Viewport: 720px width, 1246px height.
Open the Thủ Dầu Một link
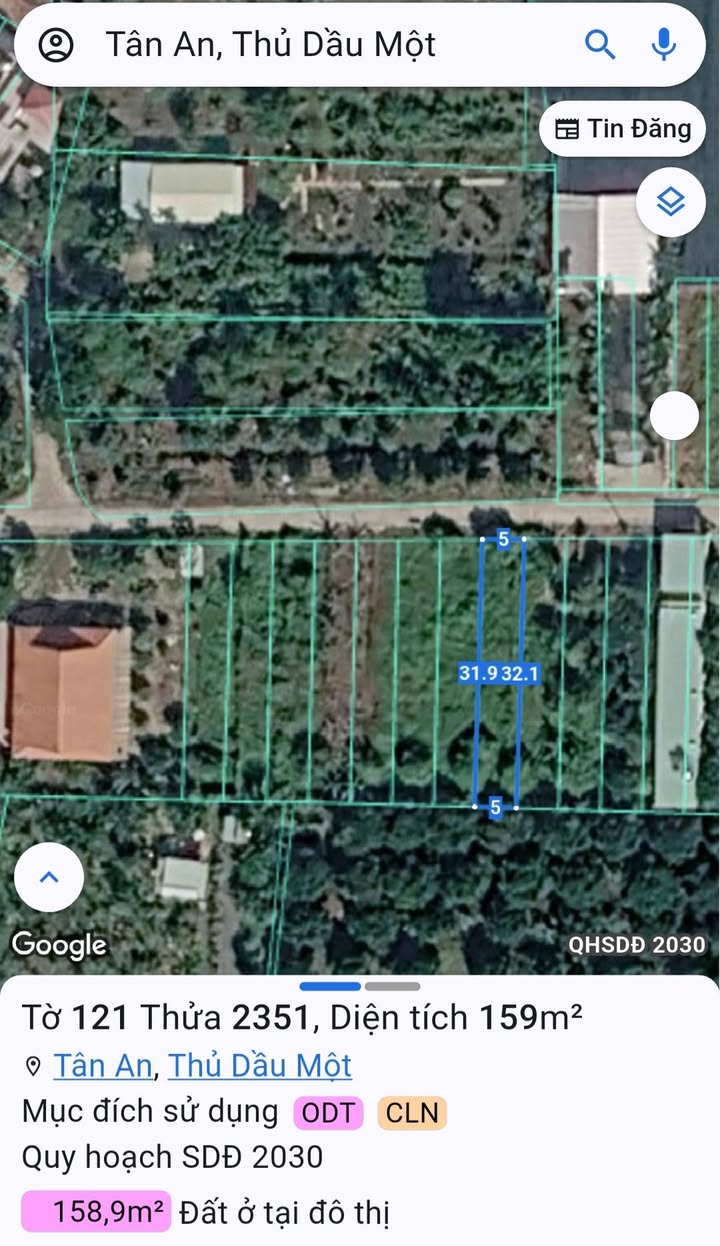pyautogui.click(x=260, y=1065)
